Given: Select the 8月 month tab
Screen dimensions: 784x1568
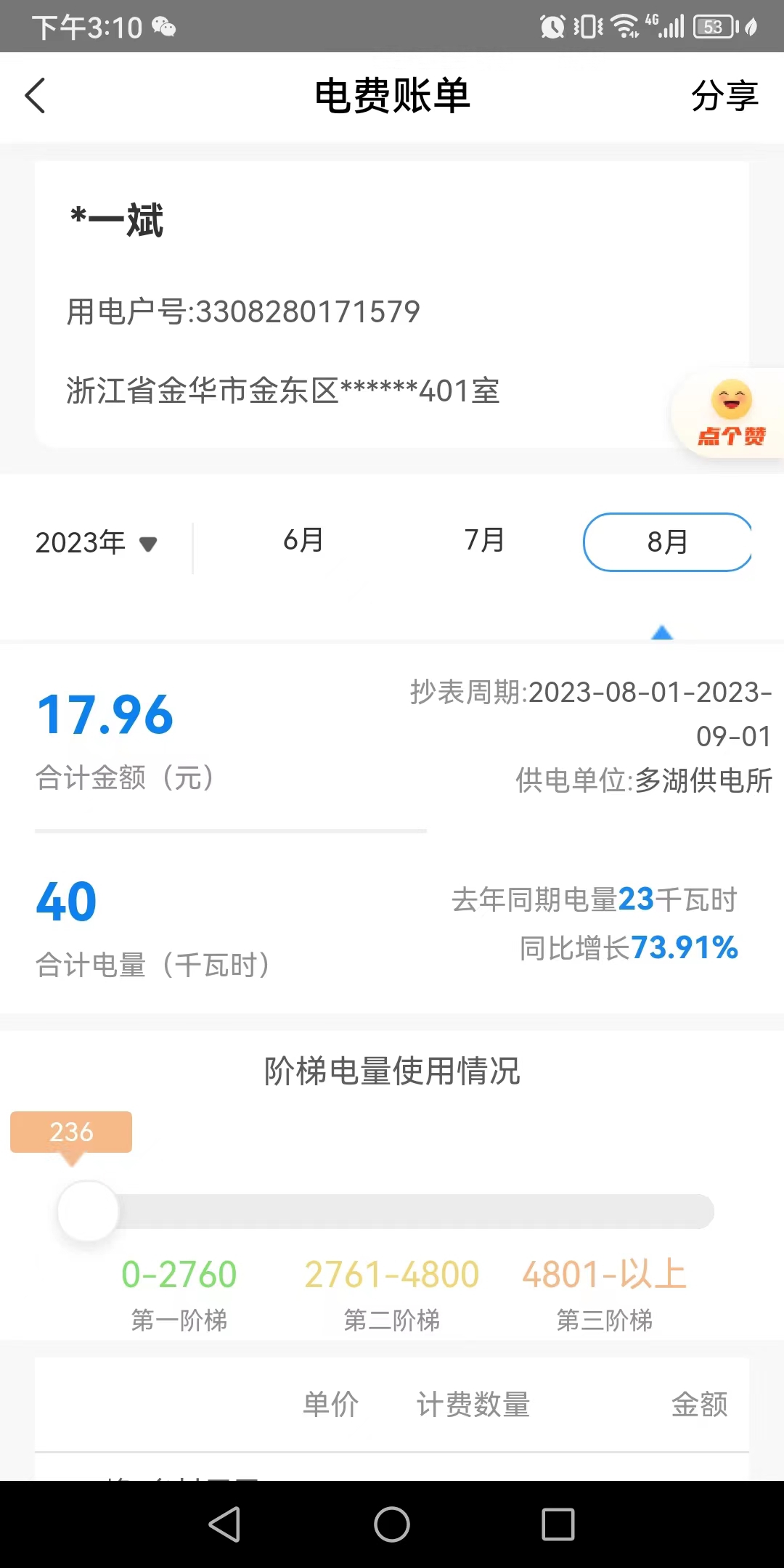Looking at the screenshot, I should pos(667,542).
